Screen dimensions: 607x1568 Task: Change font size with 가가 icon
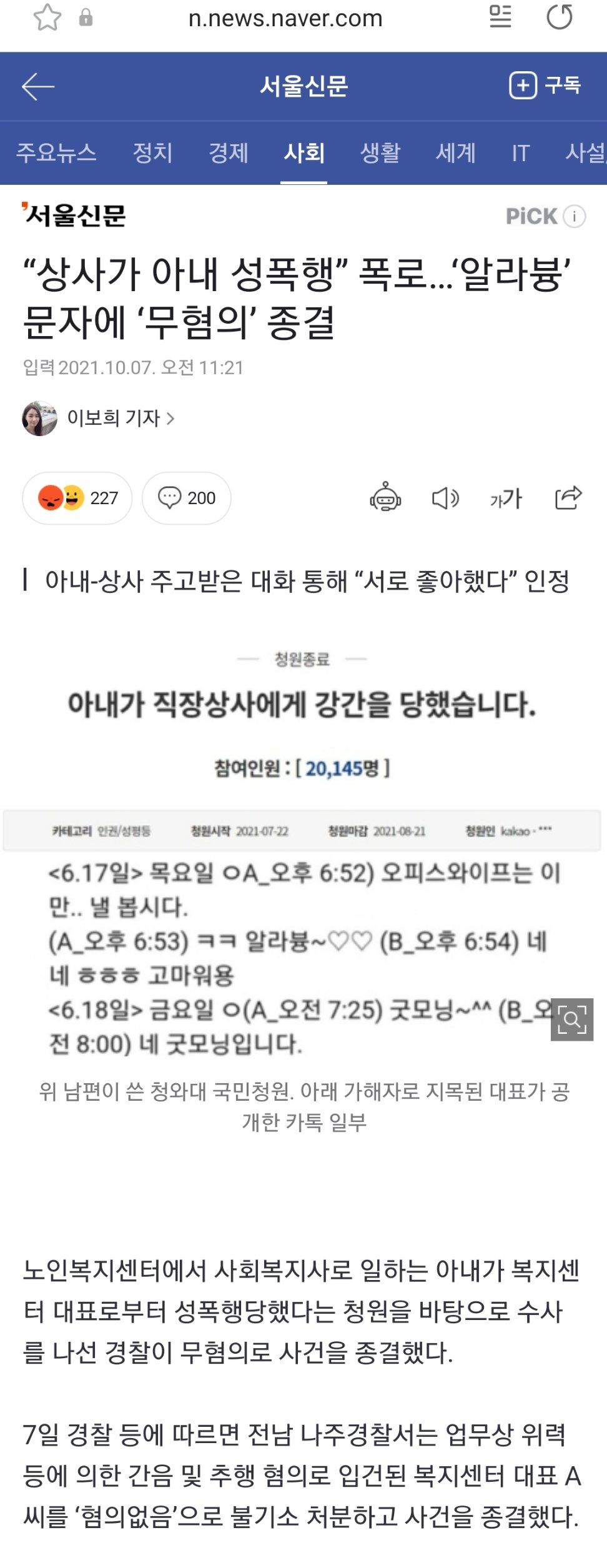click(506, 498)
